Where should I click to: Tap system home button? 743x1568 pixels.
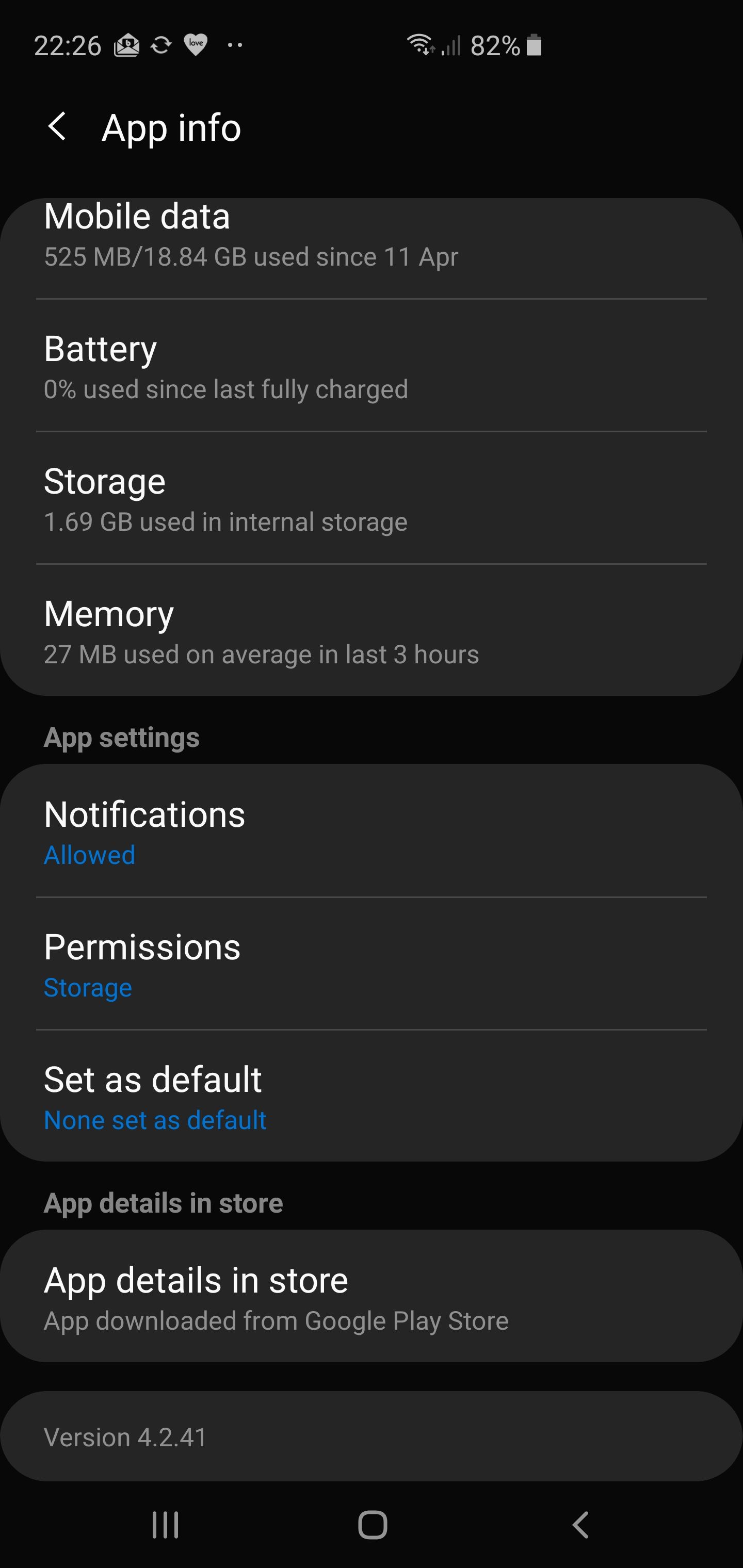372,1525
